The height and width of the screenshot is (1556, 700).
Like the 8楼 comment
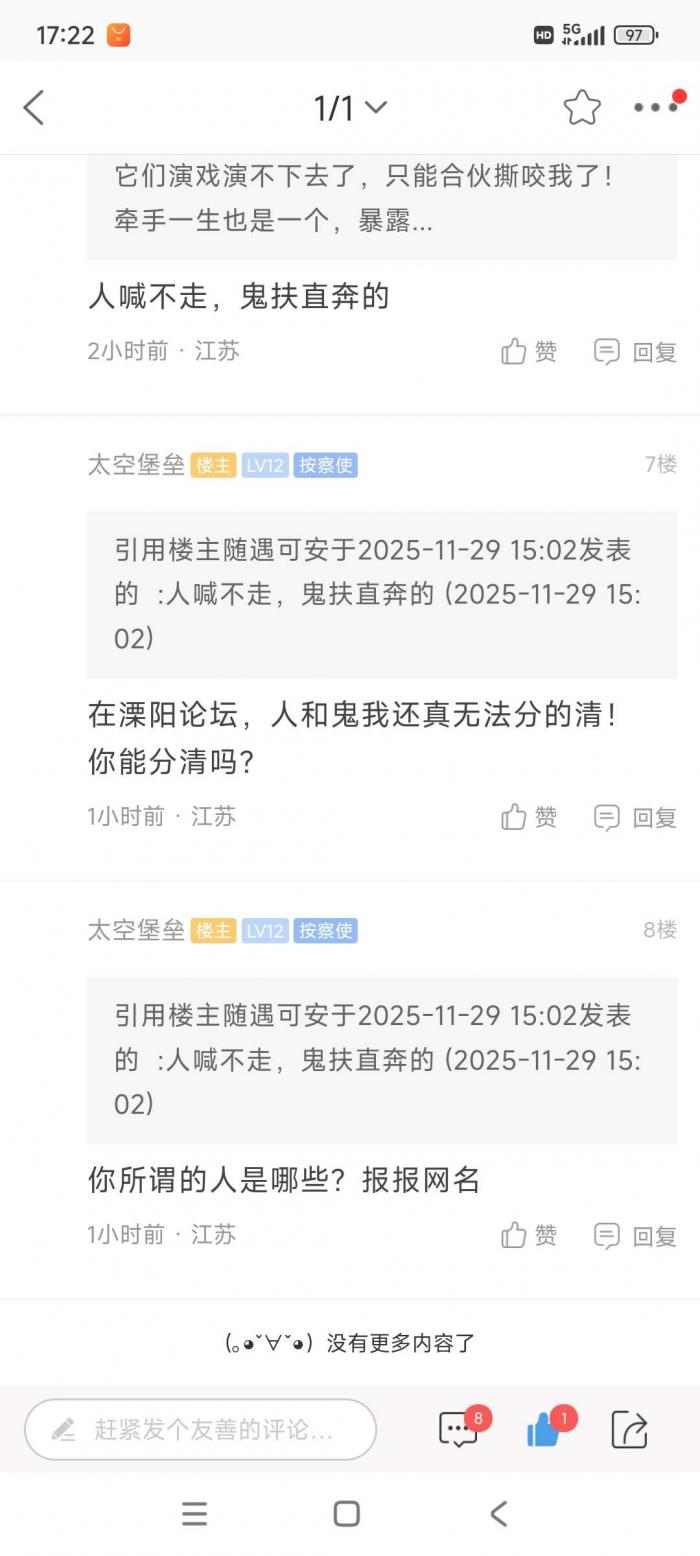coord(529,1235)
